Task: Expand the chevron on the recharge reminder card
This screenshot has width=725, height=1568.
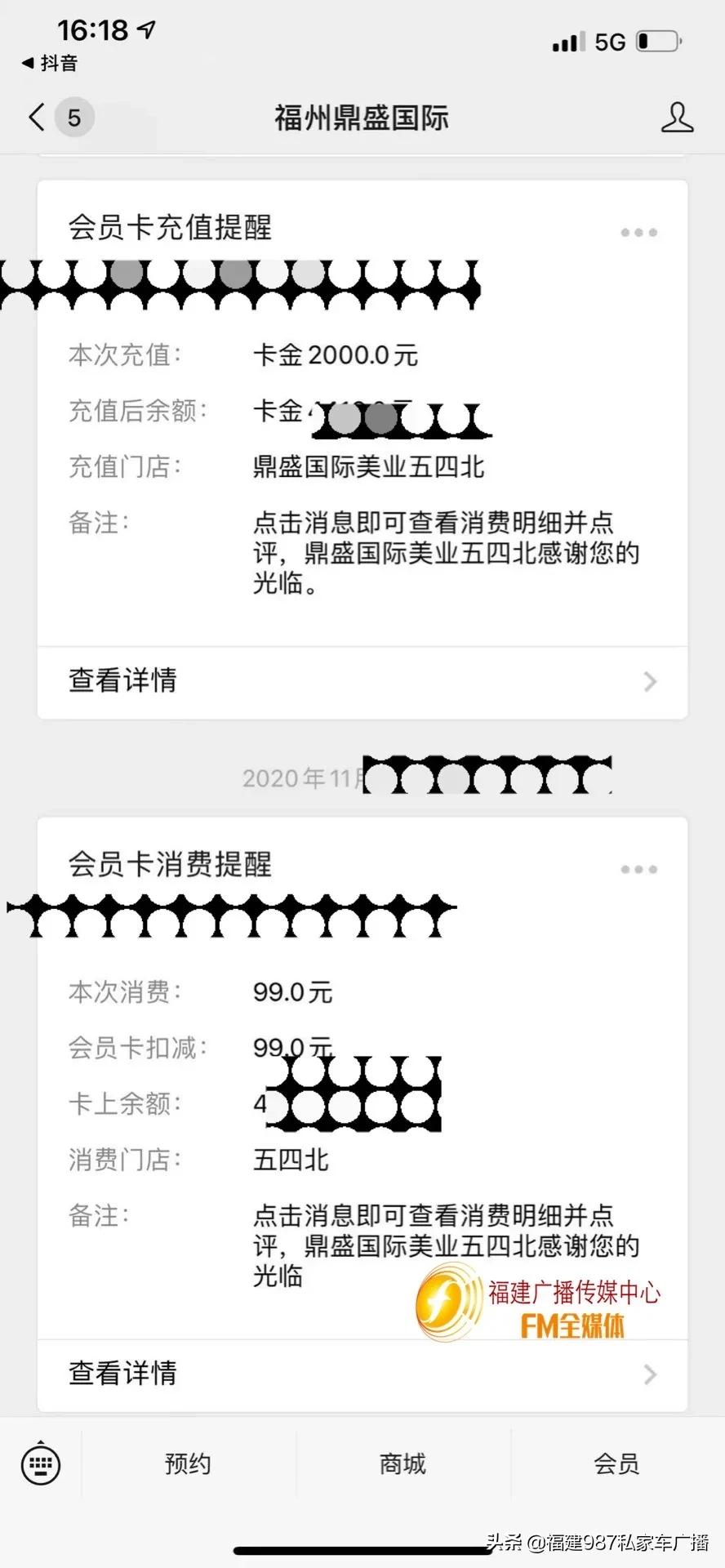Action: 649,681
